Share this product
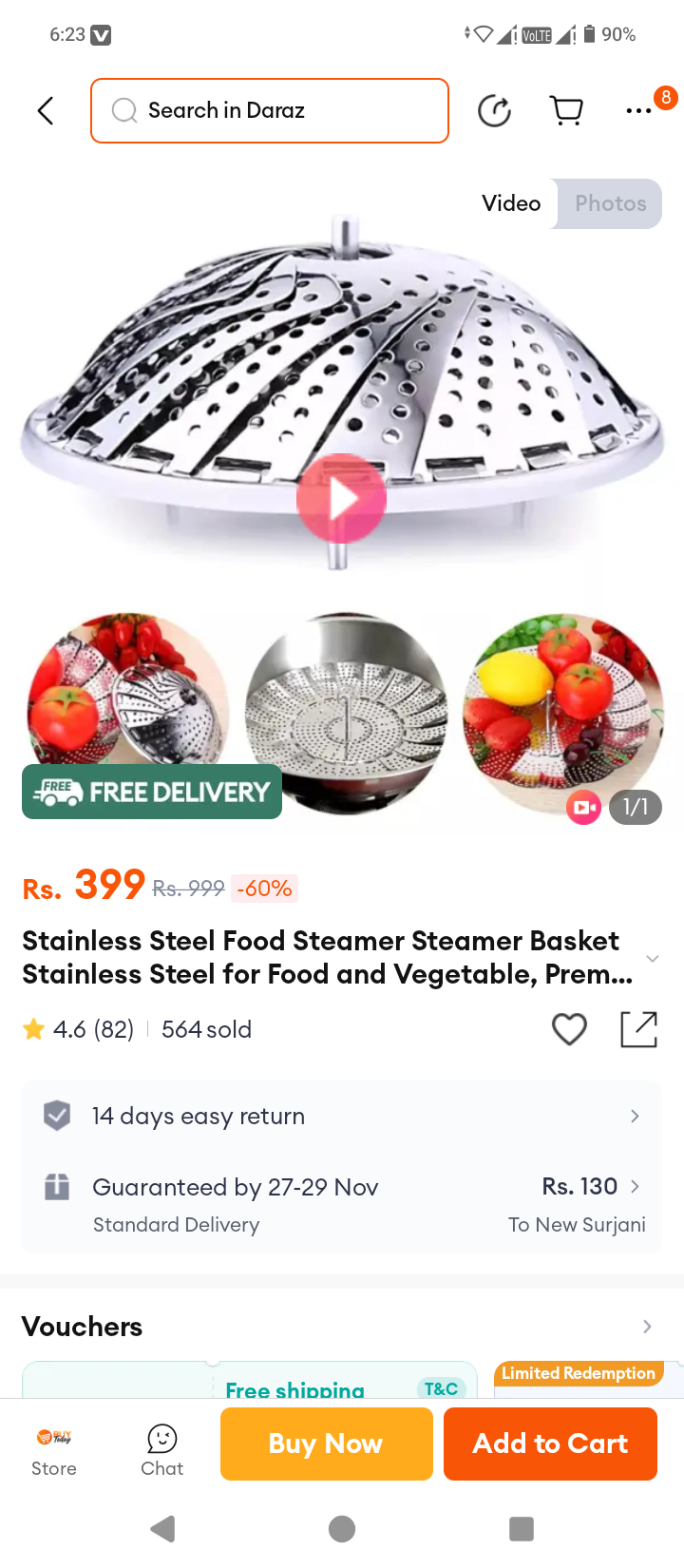Screen dimensions: 684x1568 [x=638, y=1029]
